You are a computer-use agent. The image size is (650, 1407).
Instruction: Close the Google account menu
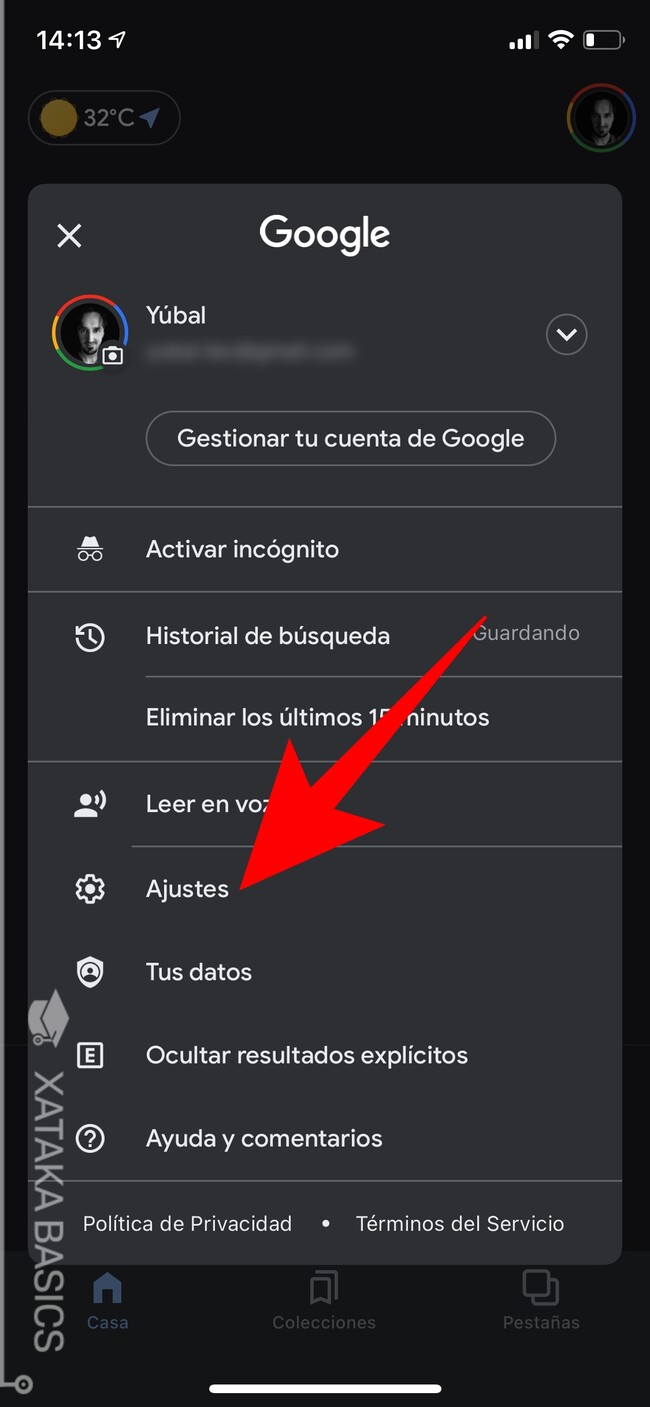point(69,236)
